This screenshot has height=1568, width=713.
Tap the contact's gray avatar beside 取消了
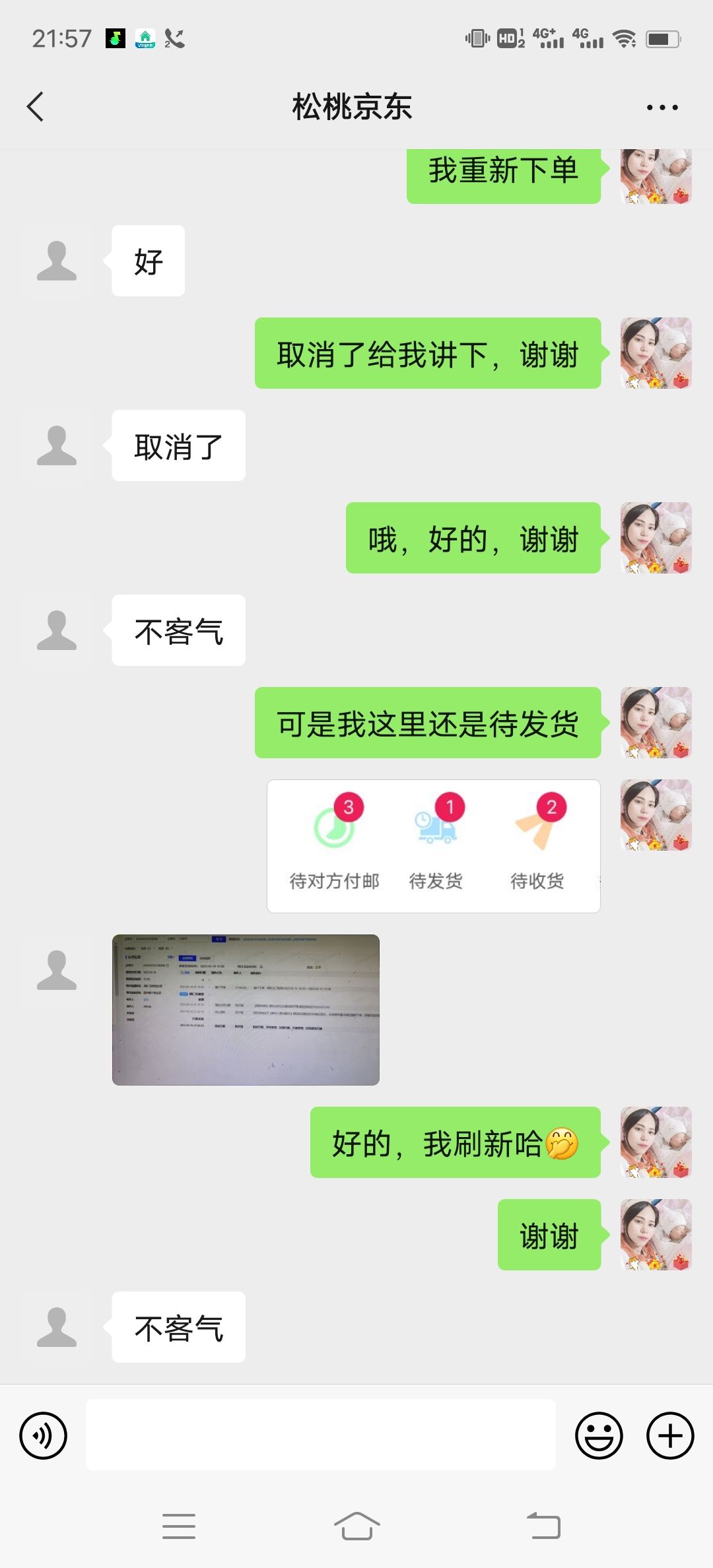[x=57, y=445]
